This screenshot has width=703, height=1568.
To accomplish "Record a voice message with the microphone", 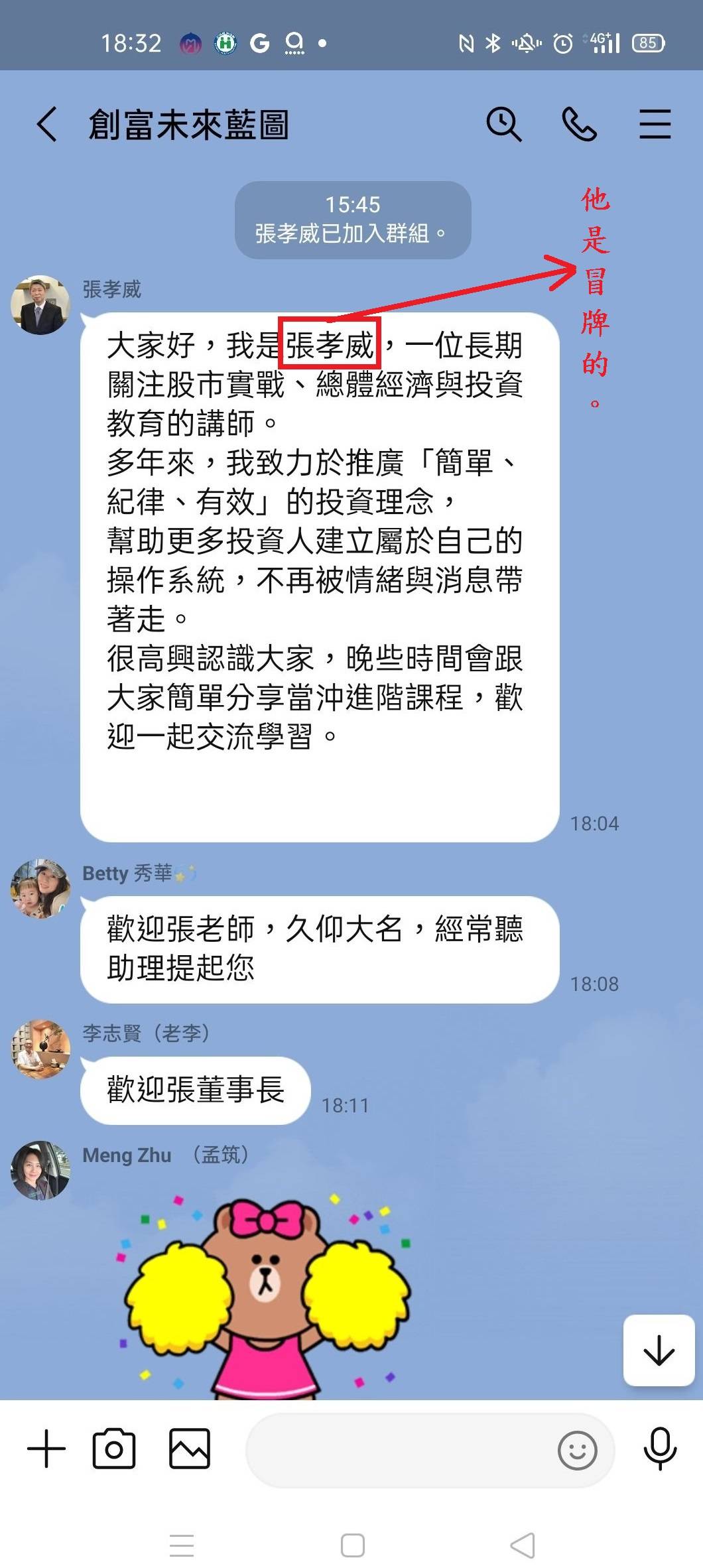I will point(660,1449).
